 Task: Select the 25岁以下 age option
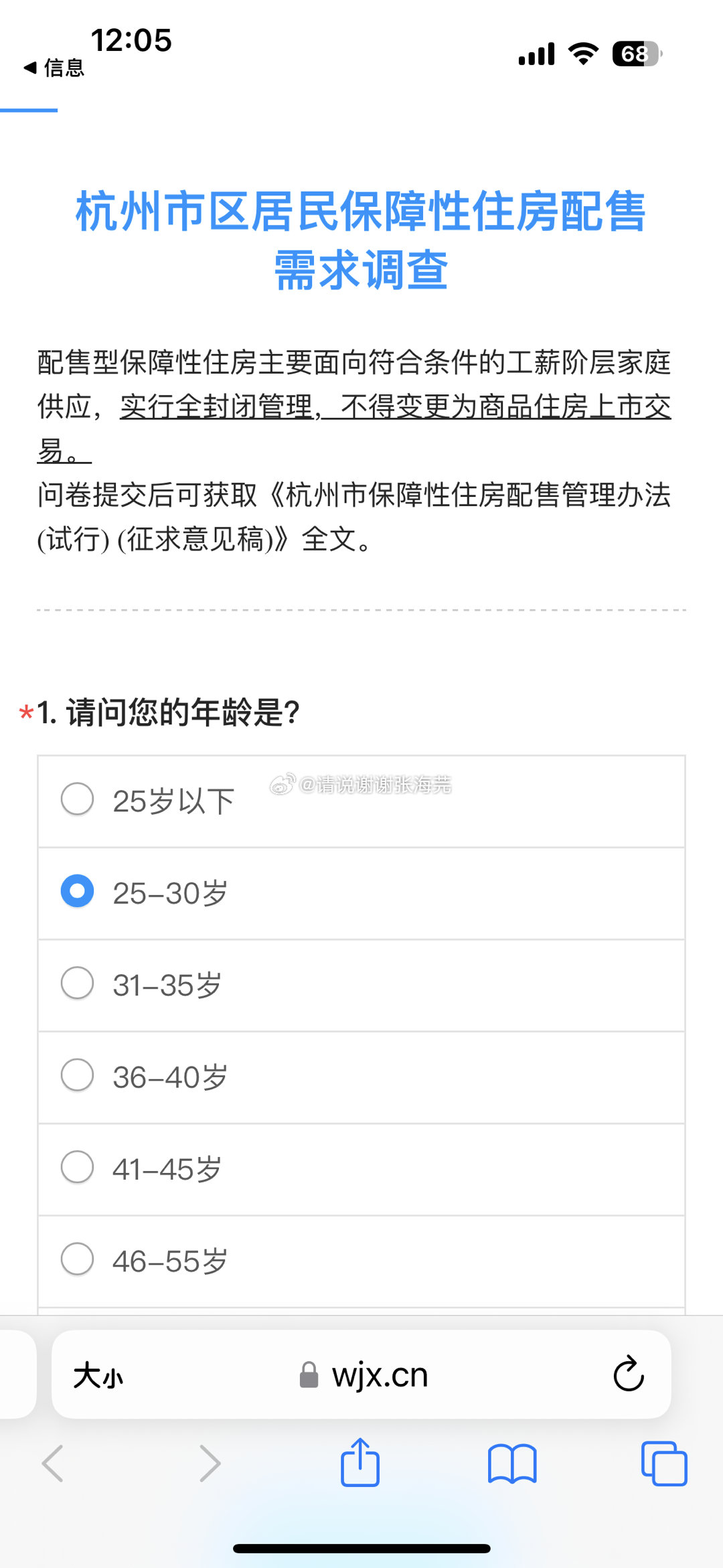pyautogui.click(x=361, y=801)
